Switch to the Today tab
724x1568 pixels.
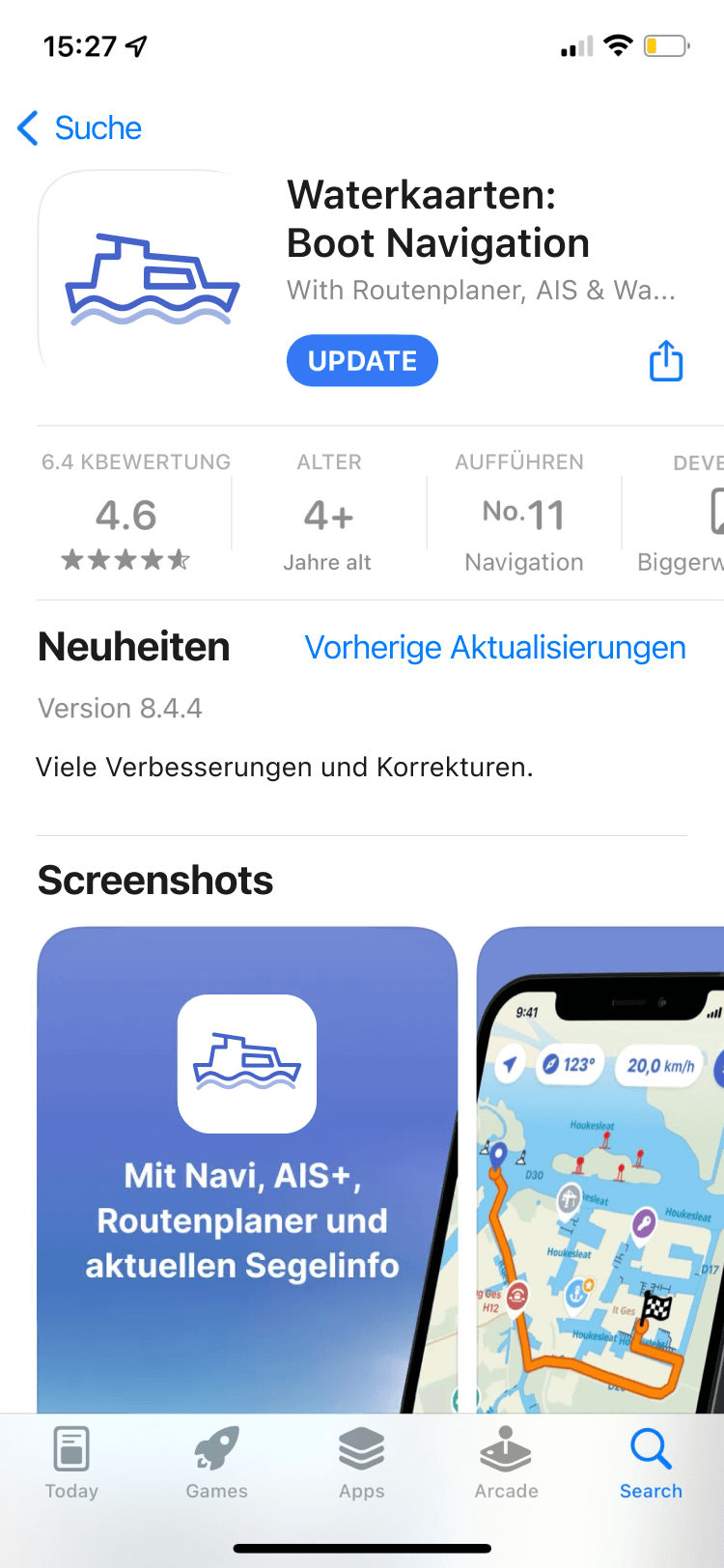tap(71, 1462)
